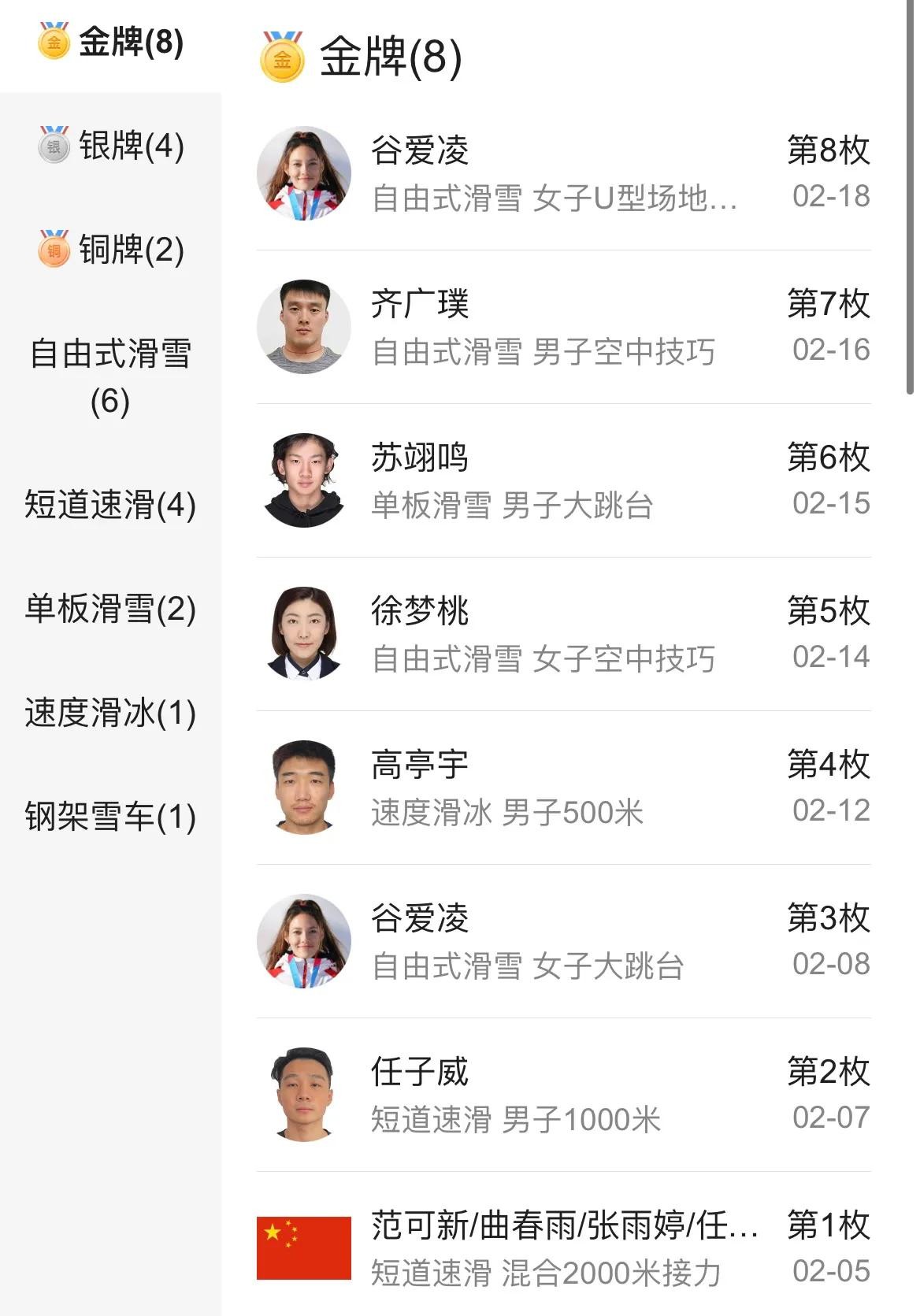Filter by 速度滑冰(1)

pos(110,714)
